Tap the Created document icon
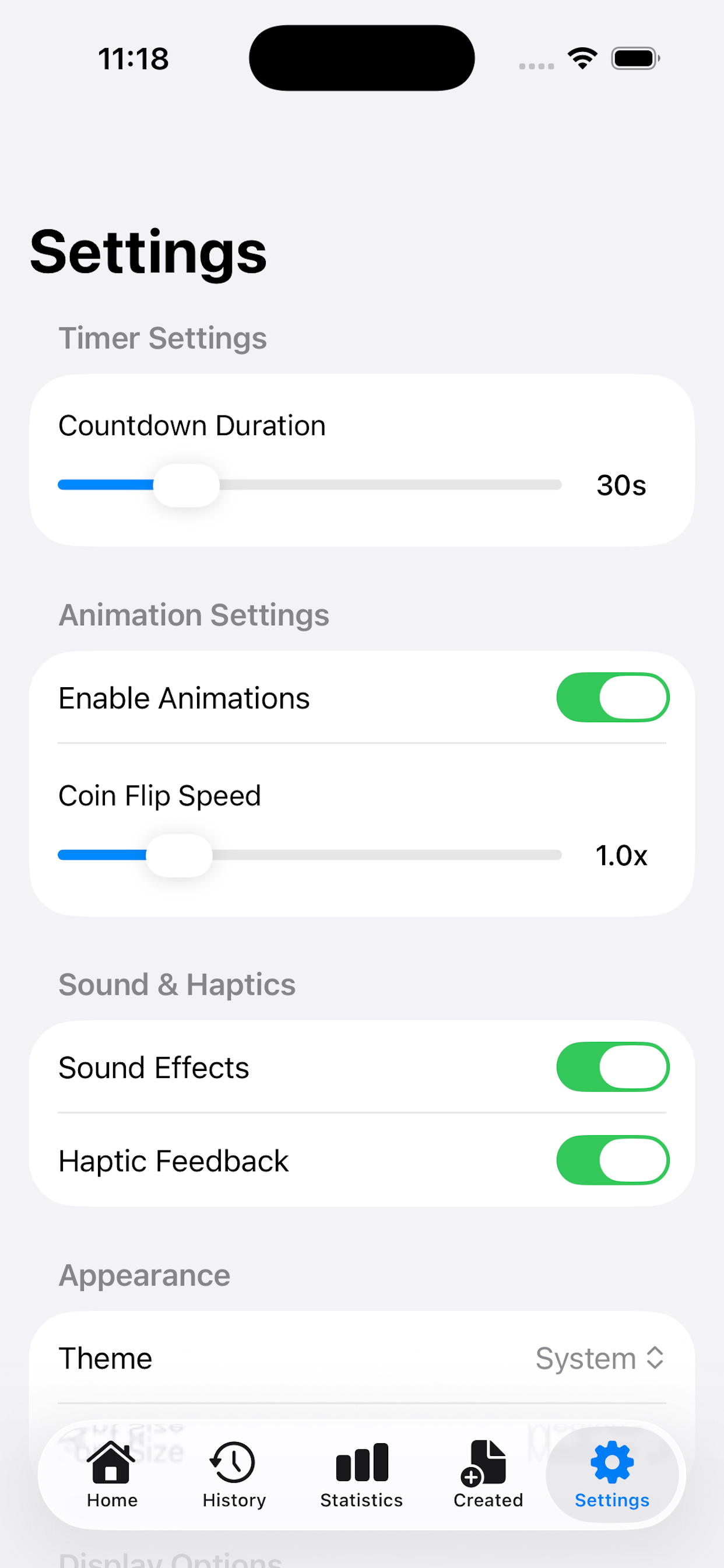This screenshot has height=1568, width=724. (x=486, y=1461)
